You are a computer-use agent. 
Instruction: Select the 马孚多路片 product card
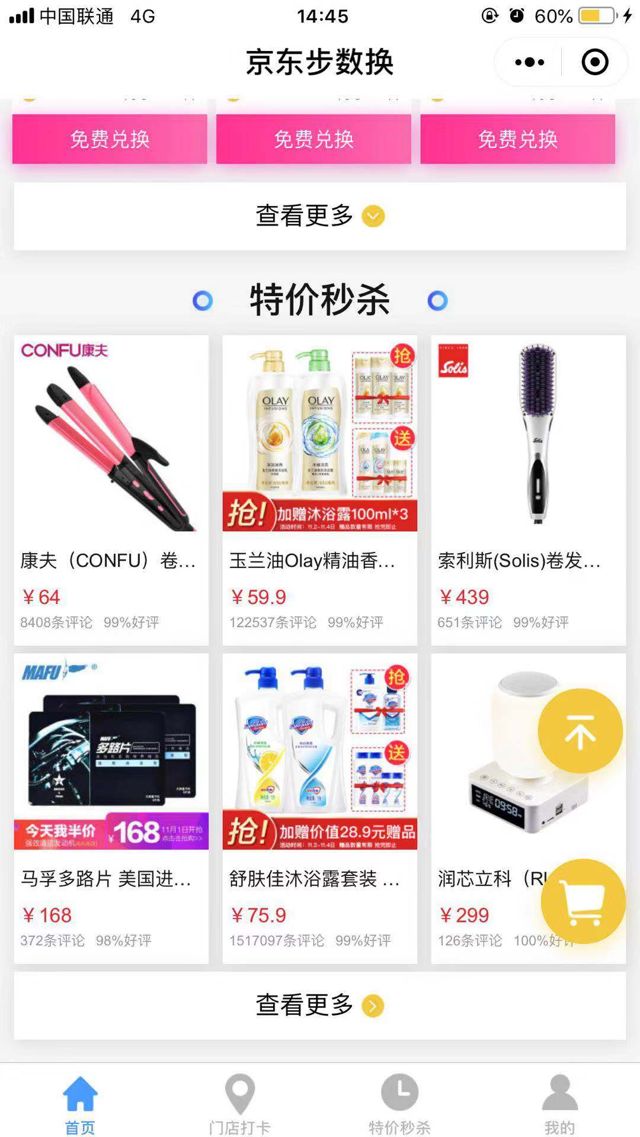(x=111, y=806)
